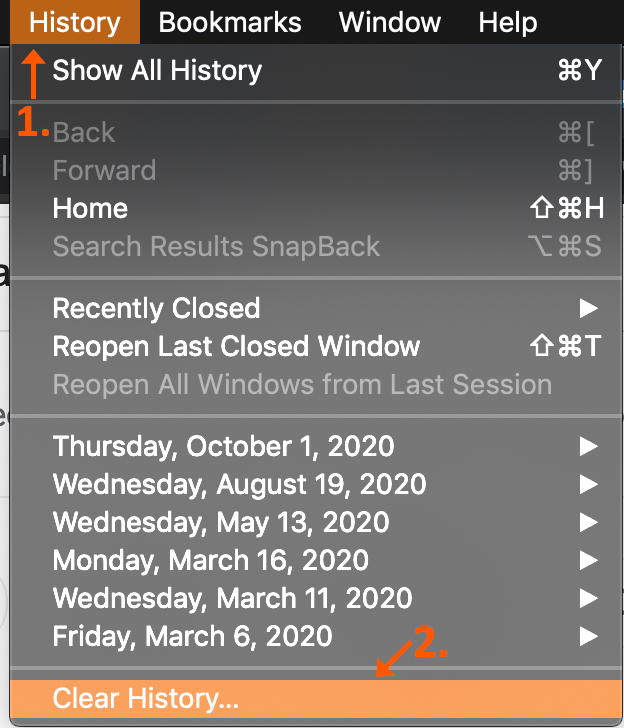Open the Bookmarks menu

[230, 22]
